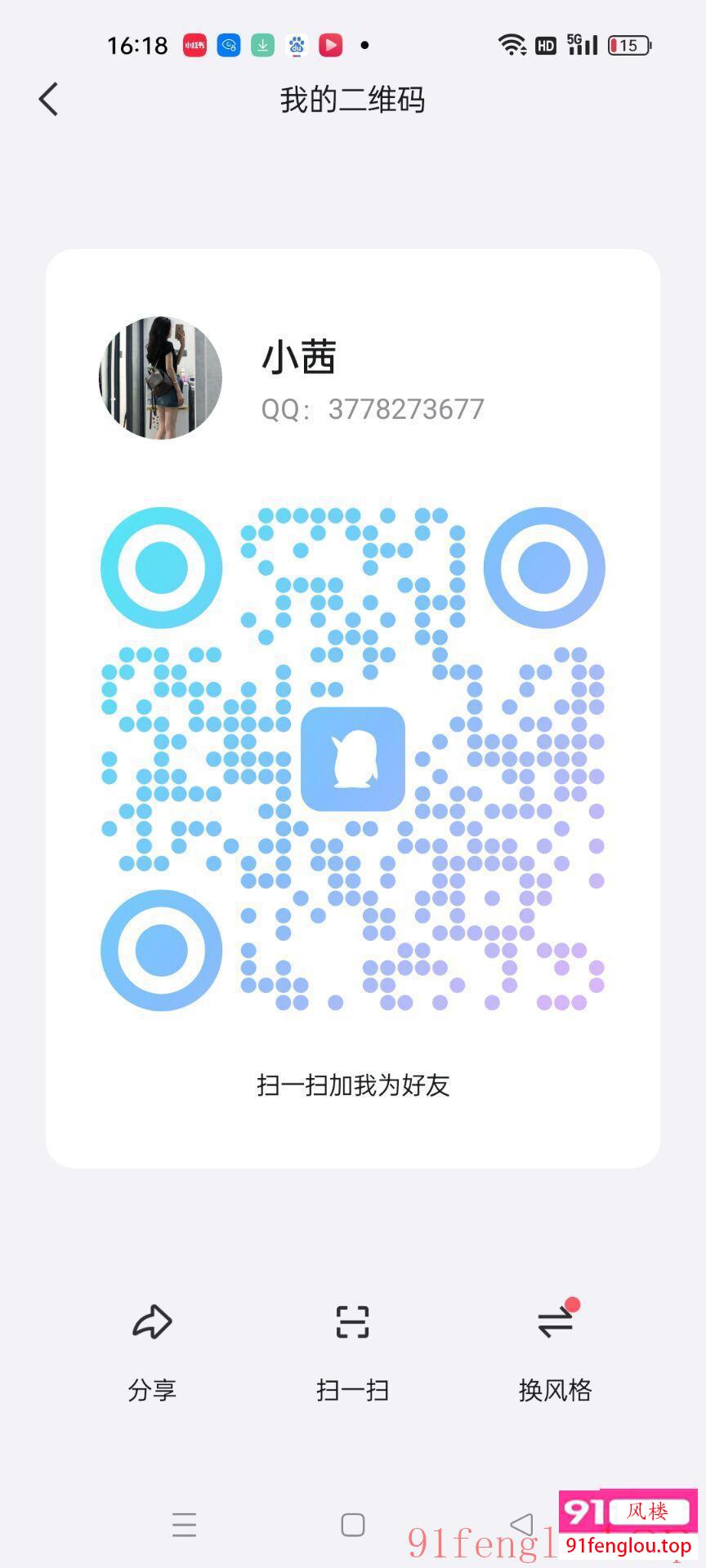Open the 换风格 style switch icon

click(554, 1323)
